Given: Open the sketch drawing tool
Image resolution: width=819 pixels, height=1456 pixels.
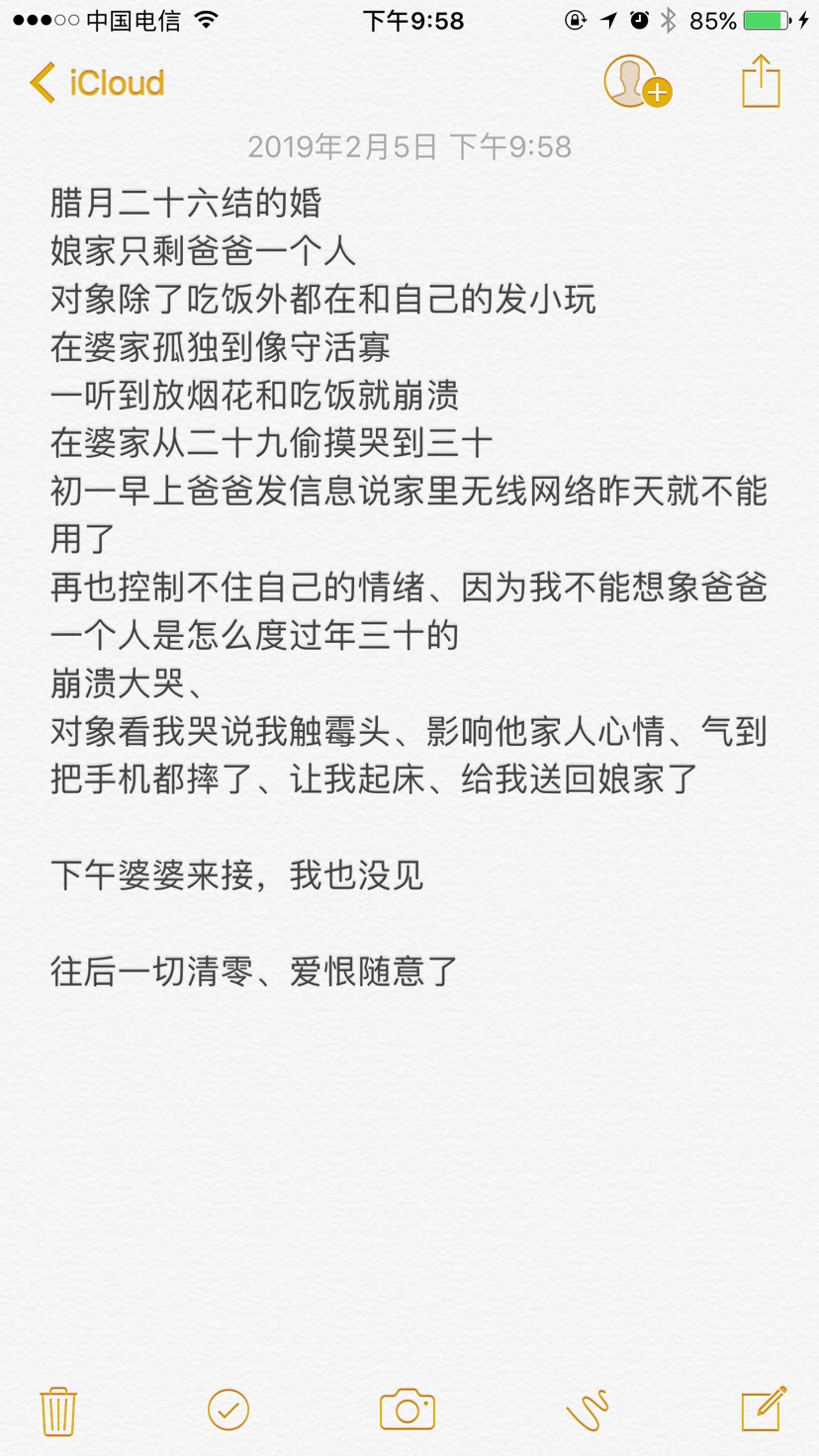Looking at the screenshot, I should pos(588,1410).
